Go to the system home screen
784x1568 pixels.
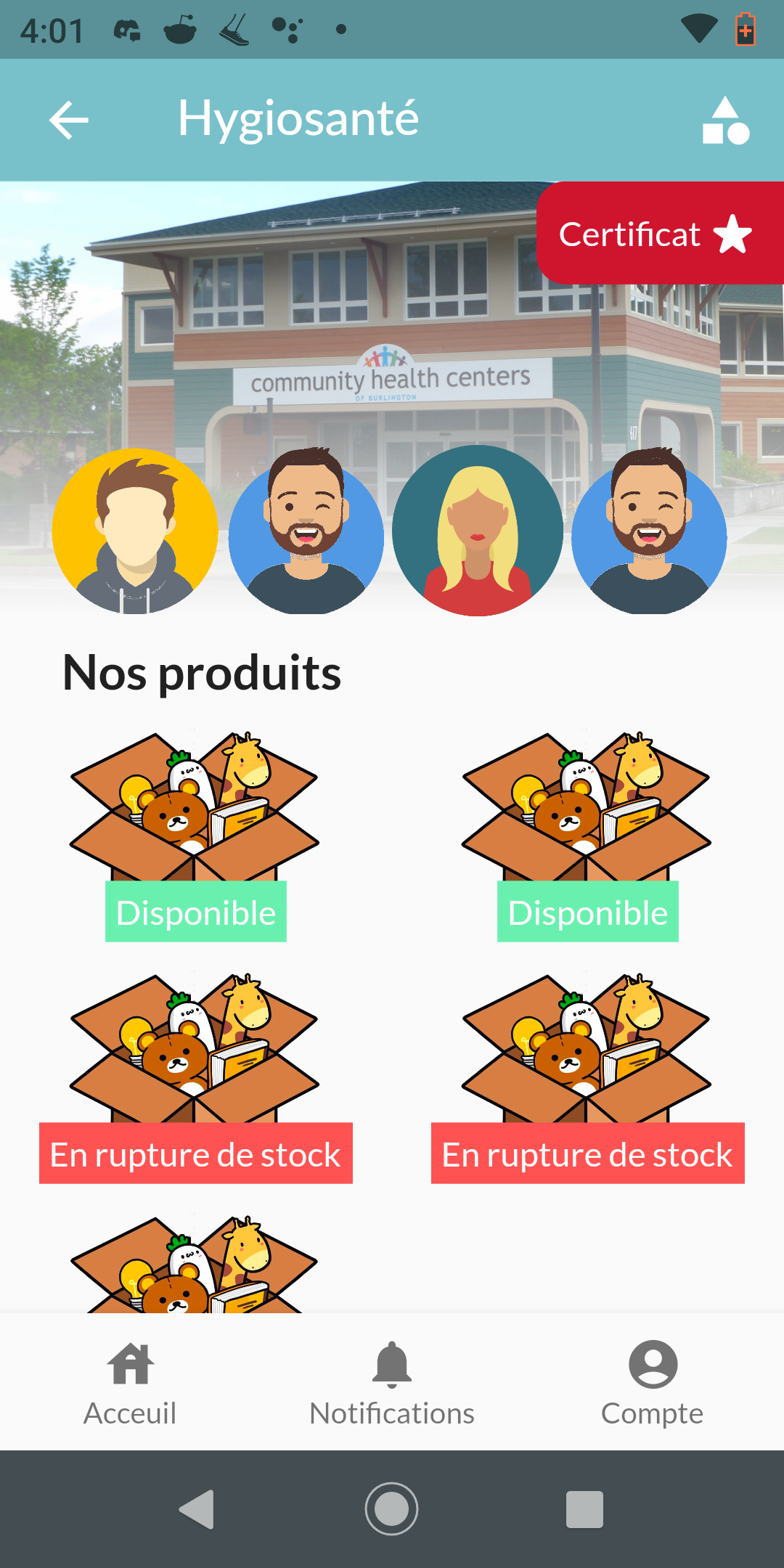click(392, 1509)
